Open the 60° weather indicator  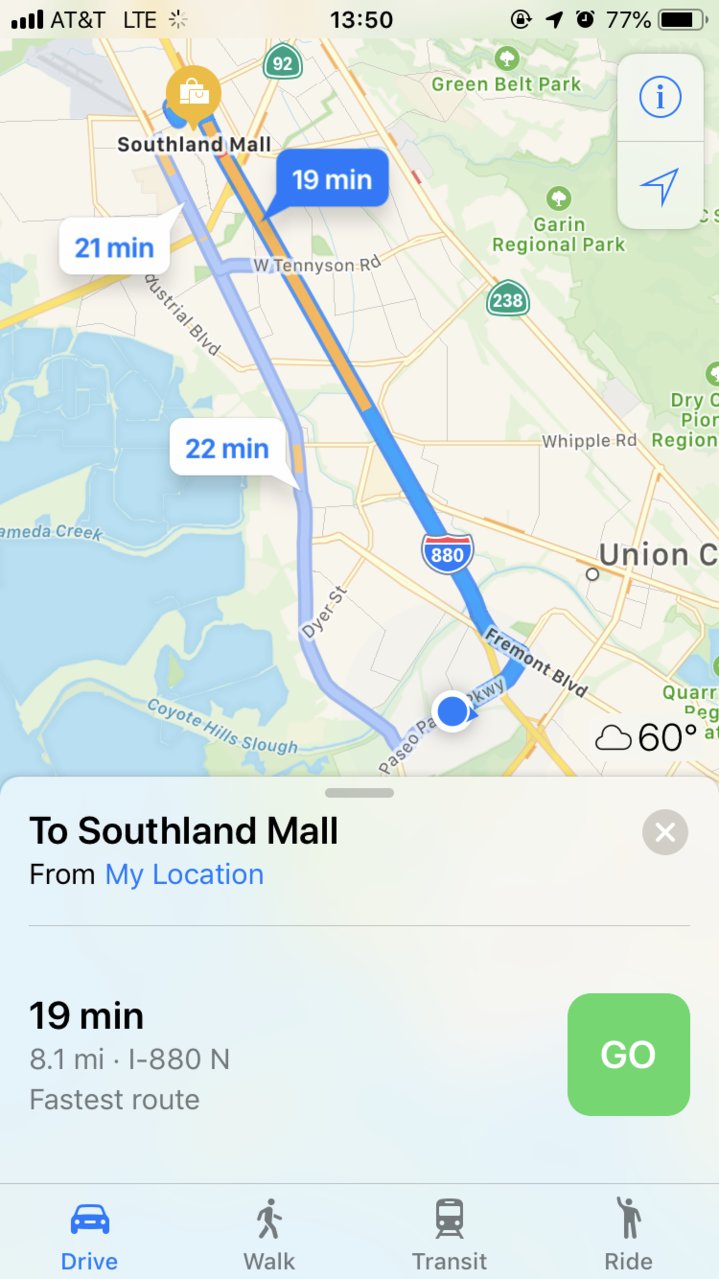(x=647, y=738)
